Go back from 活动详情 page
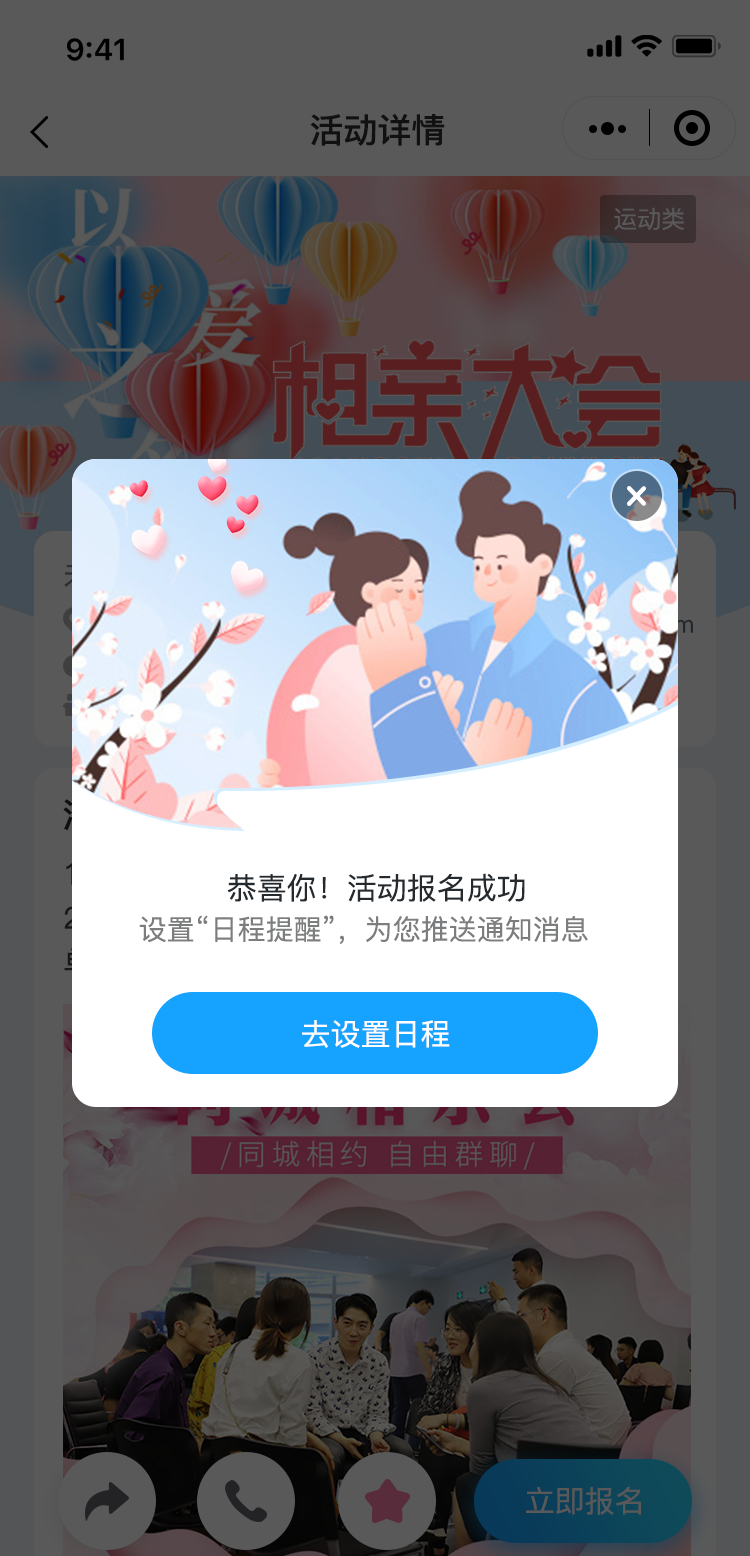The height and width of the screenshot is (1556, 750). click(x=40, y=131)
